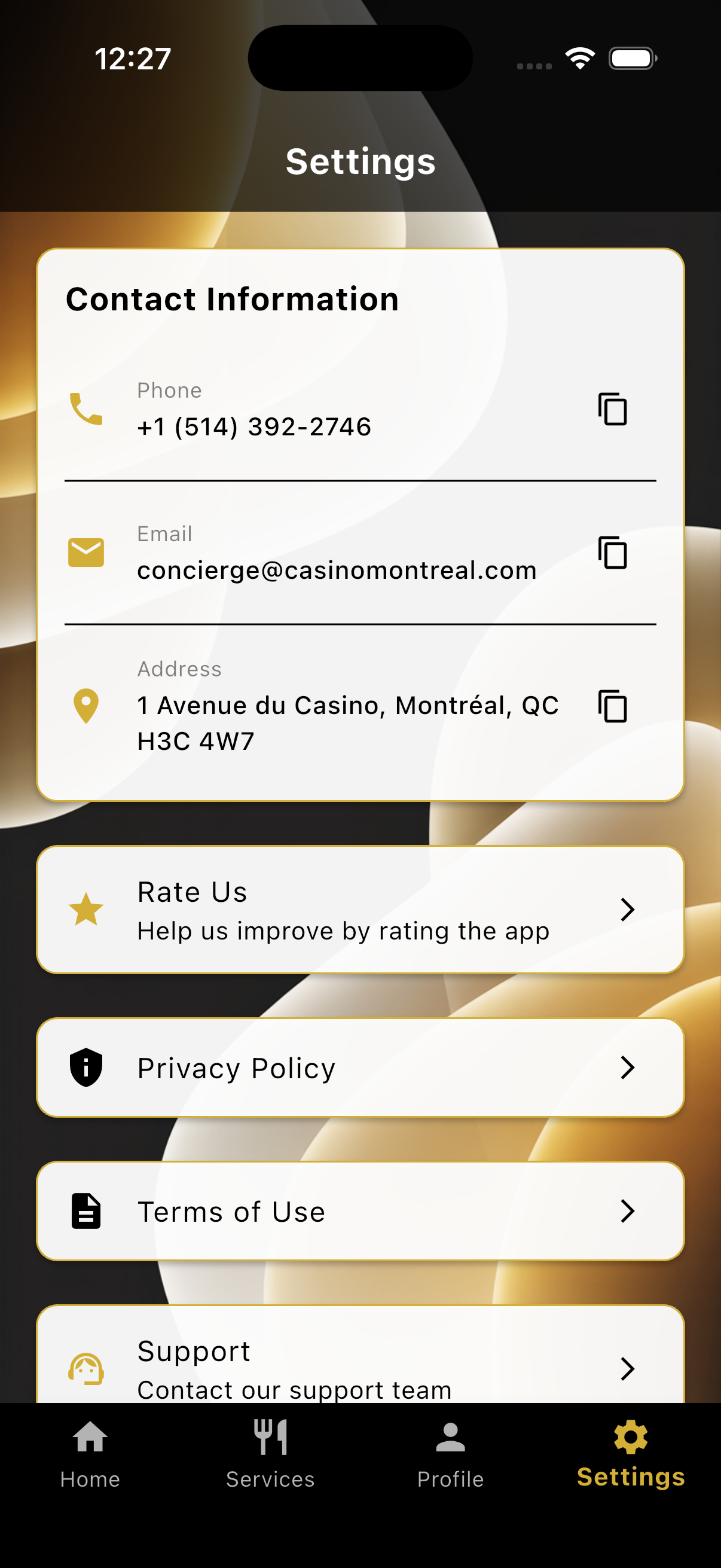Open the Profile tab
Image resolution: width=721 pixels, height=1568 pixels.
[x=450, y=1455]
